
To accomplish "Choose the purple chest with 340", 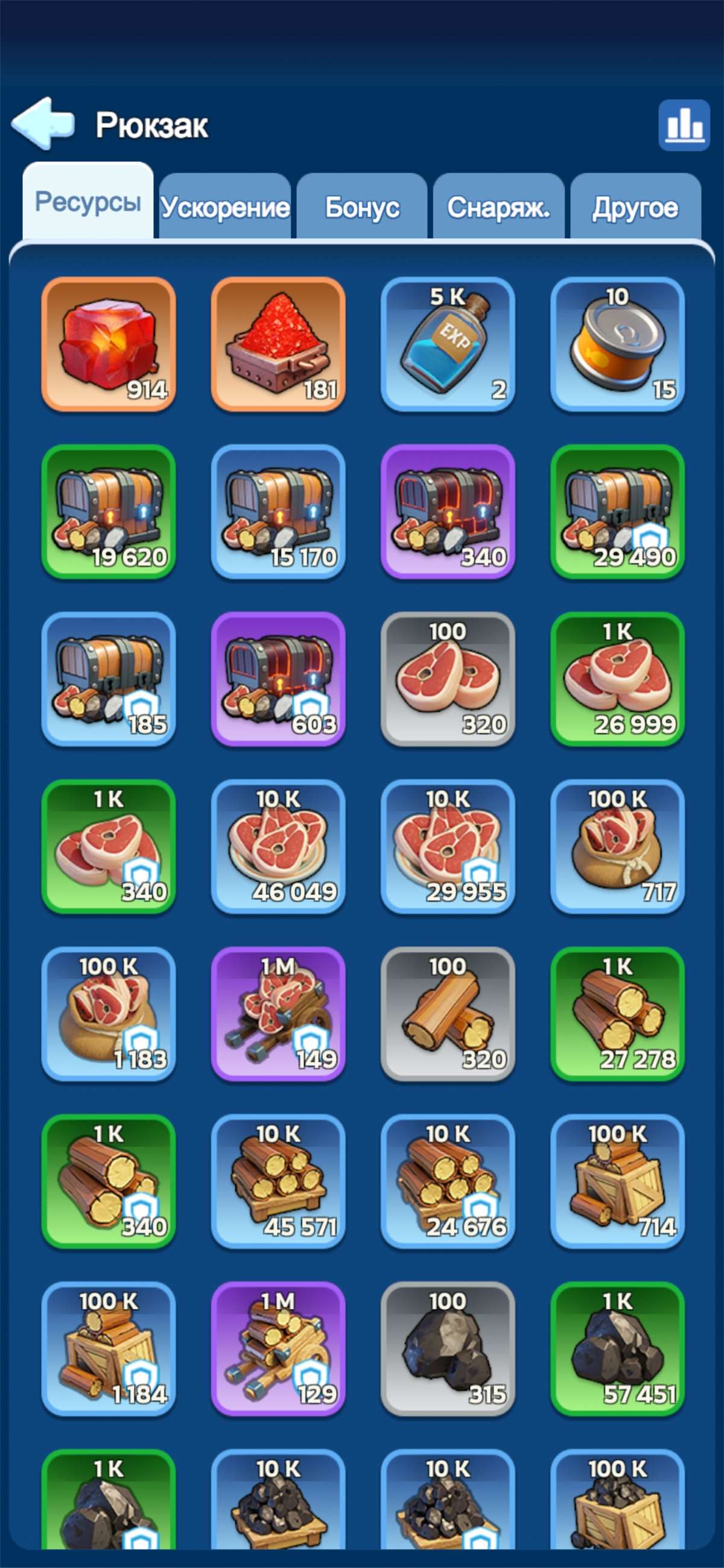I will [448, 512].
